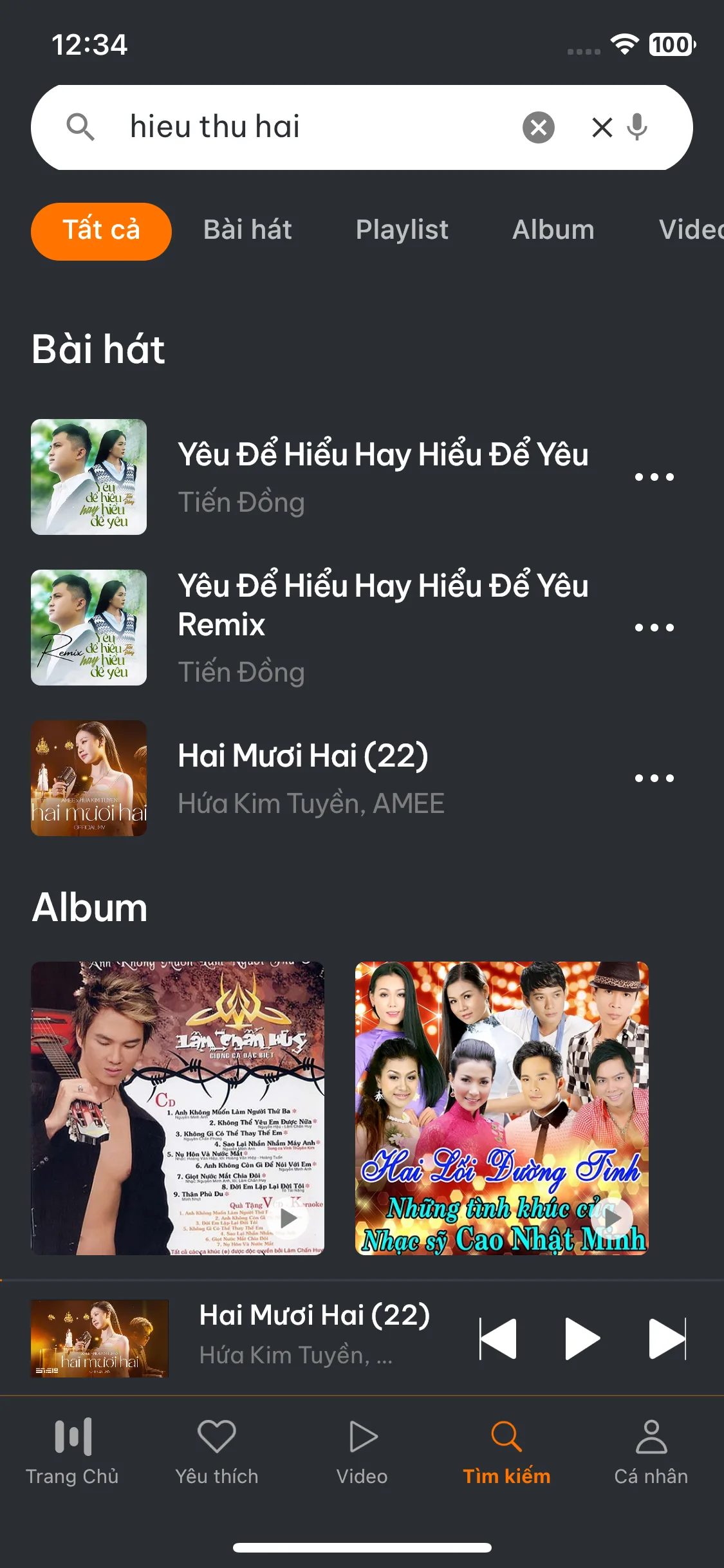Switch to the Bài hát tab
This screenshot has height=1568, width=724.
click(248, 230)
